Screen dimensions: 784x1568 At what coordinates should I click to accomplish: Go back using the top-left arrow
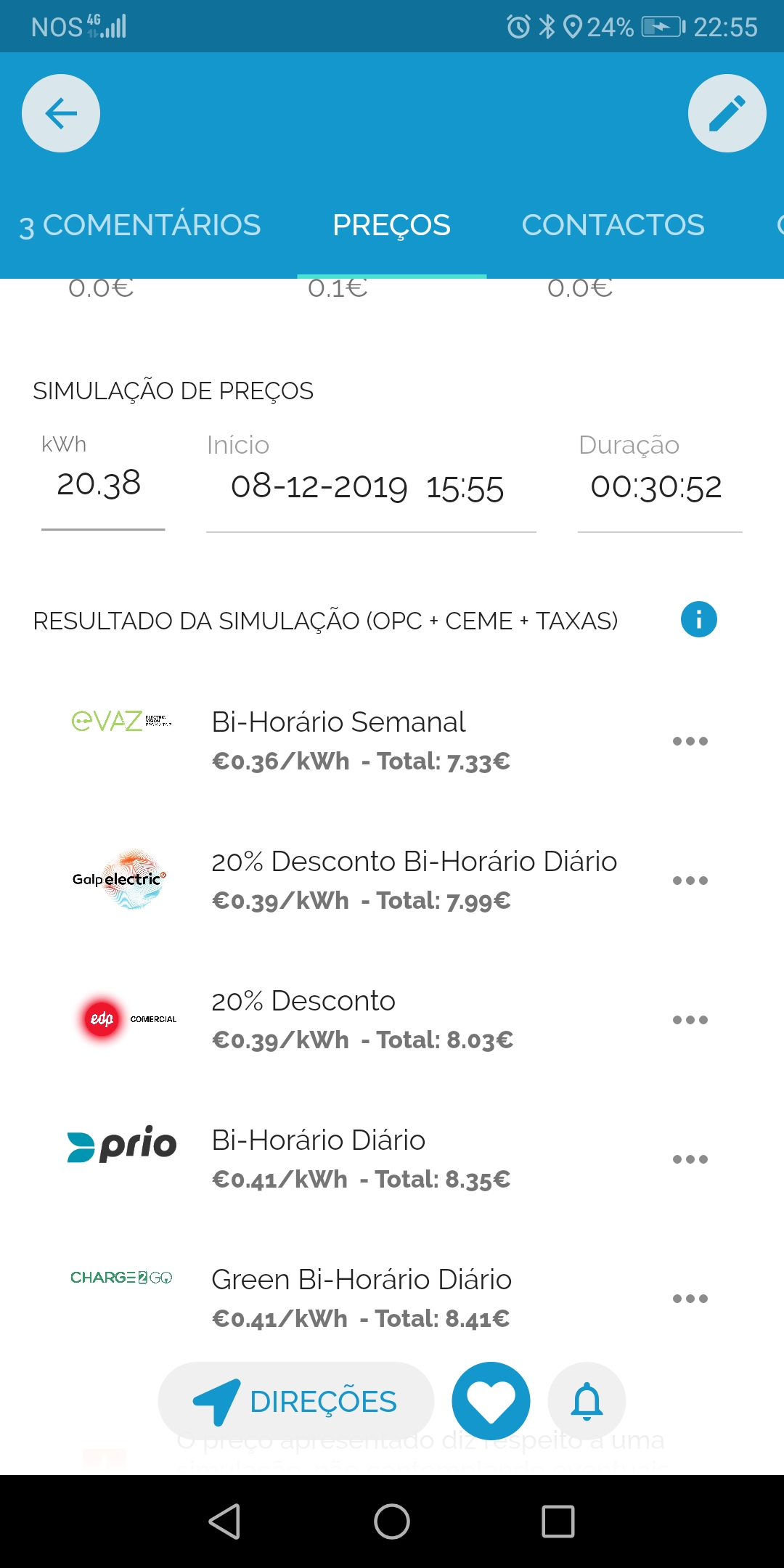tap(61, 113)
